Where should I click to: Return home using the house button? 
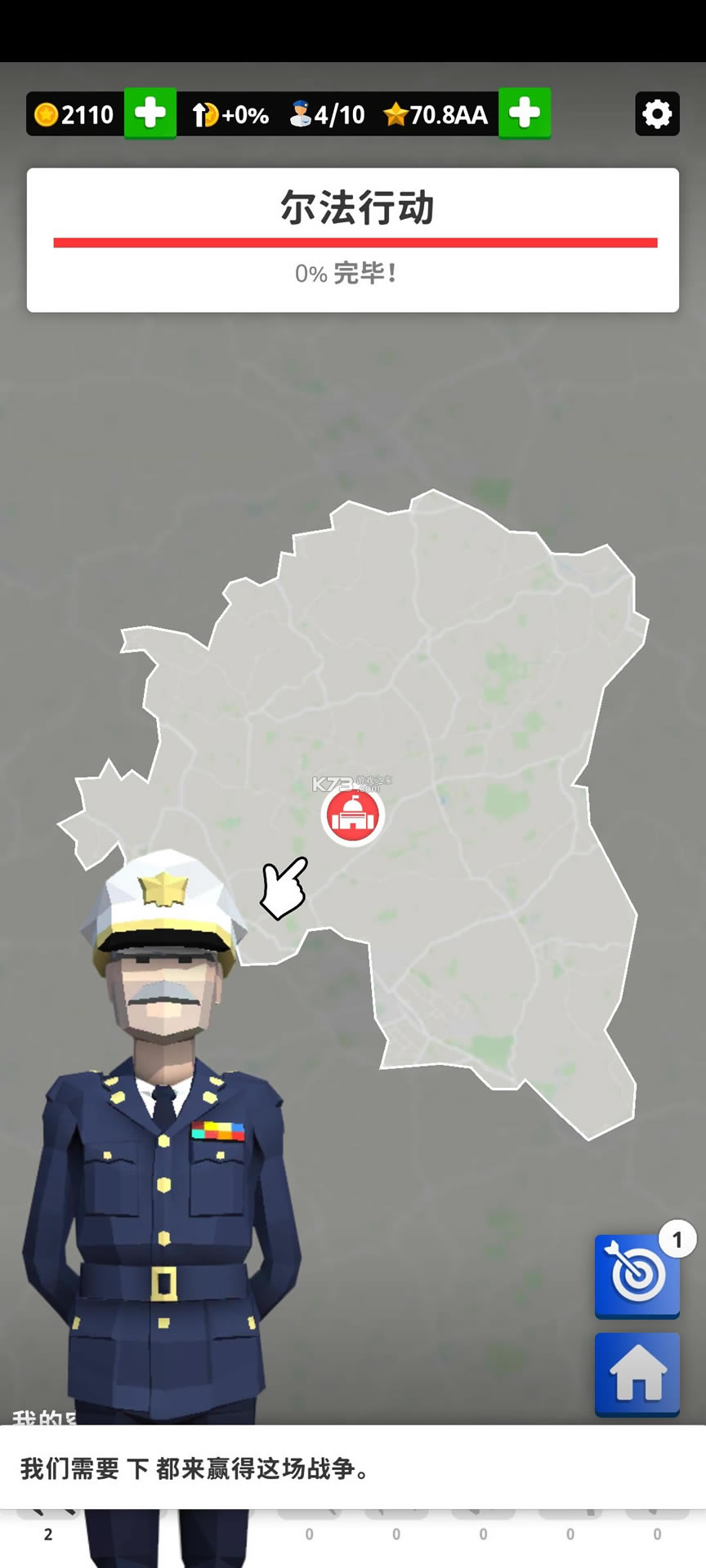637,1374
